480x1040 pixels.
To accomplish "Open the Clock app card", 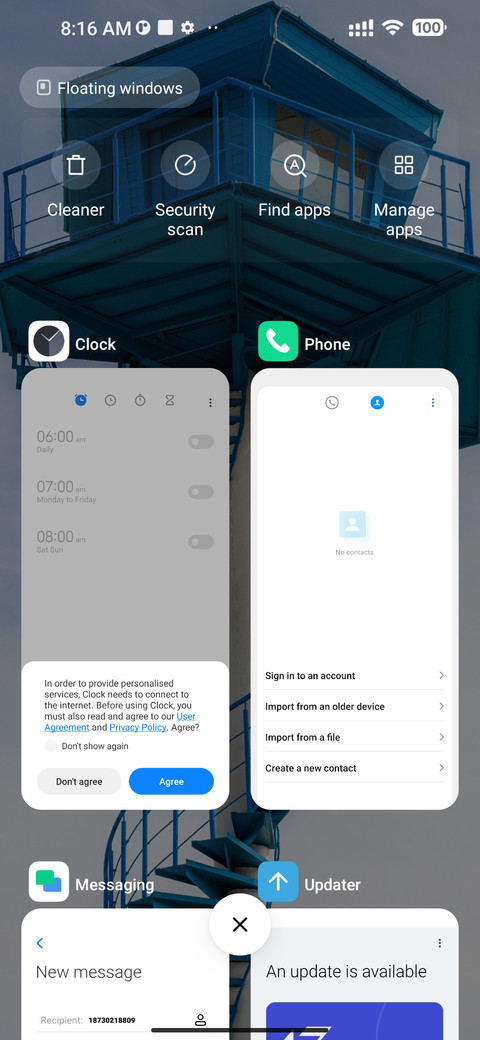I will 125,588.
